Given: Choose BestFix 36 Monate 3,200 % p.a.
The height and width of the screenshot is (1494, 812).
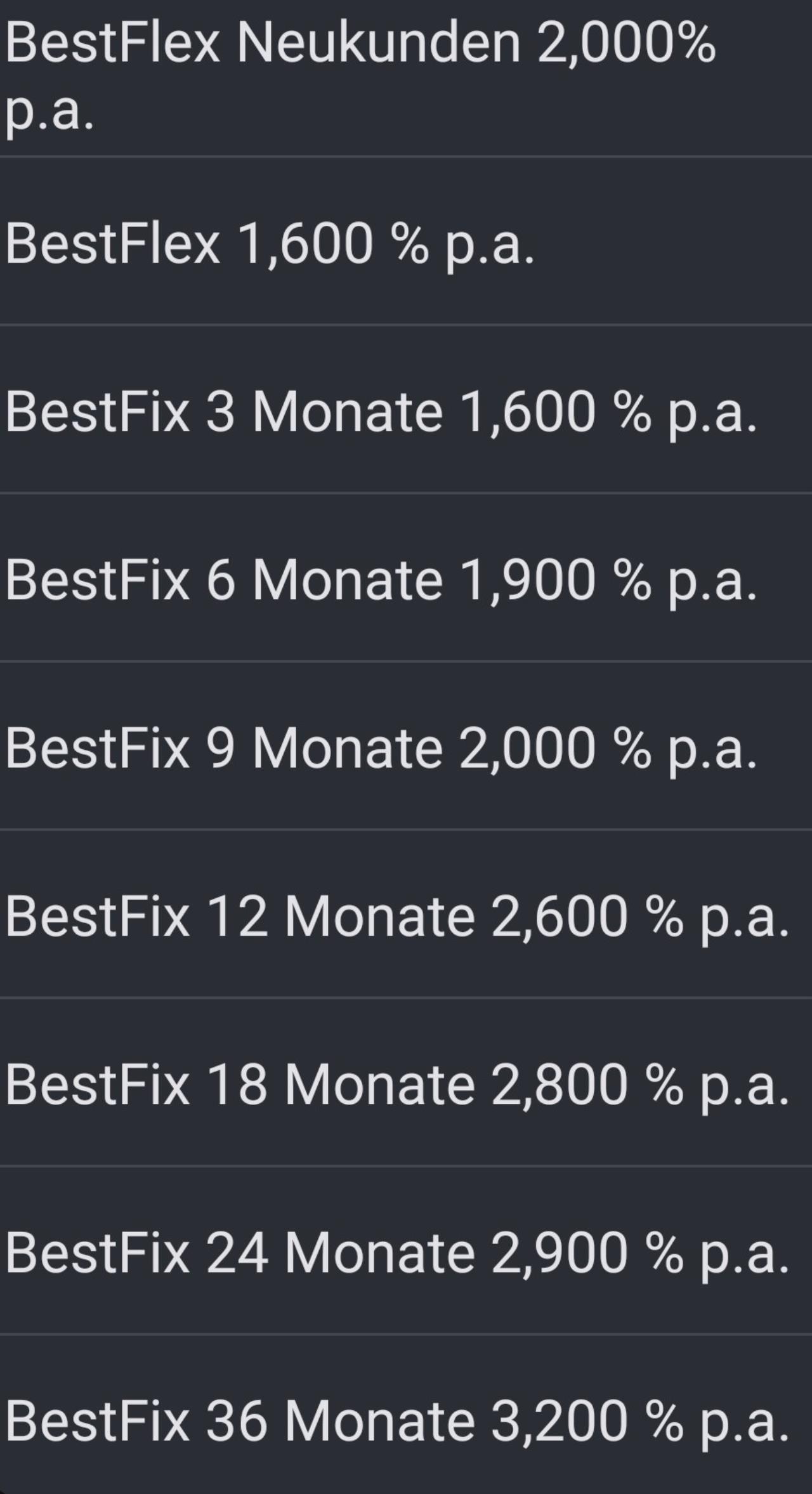Looking at the screenshot, I should 406,1415.
